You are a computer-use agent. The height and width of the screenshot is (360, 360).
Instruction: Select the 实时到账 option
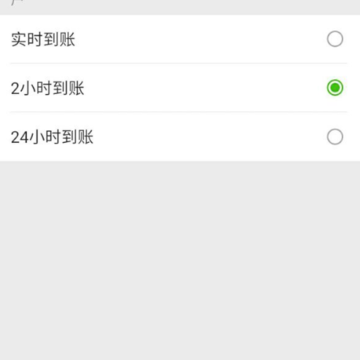(x=180, y=39)
